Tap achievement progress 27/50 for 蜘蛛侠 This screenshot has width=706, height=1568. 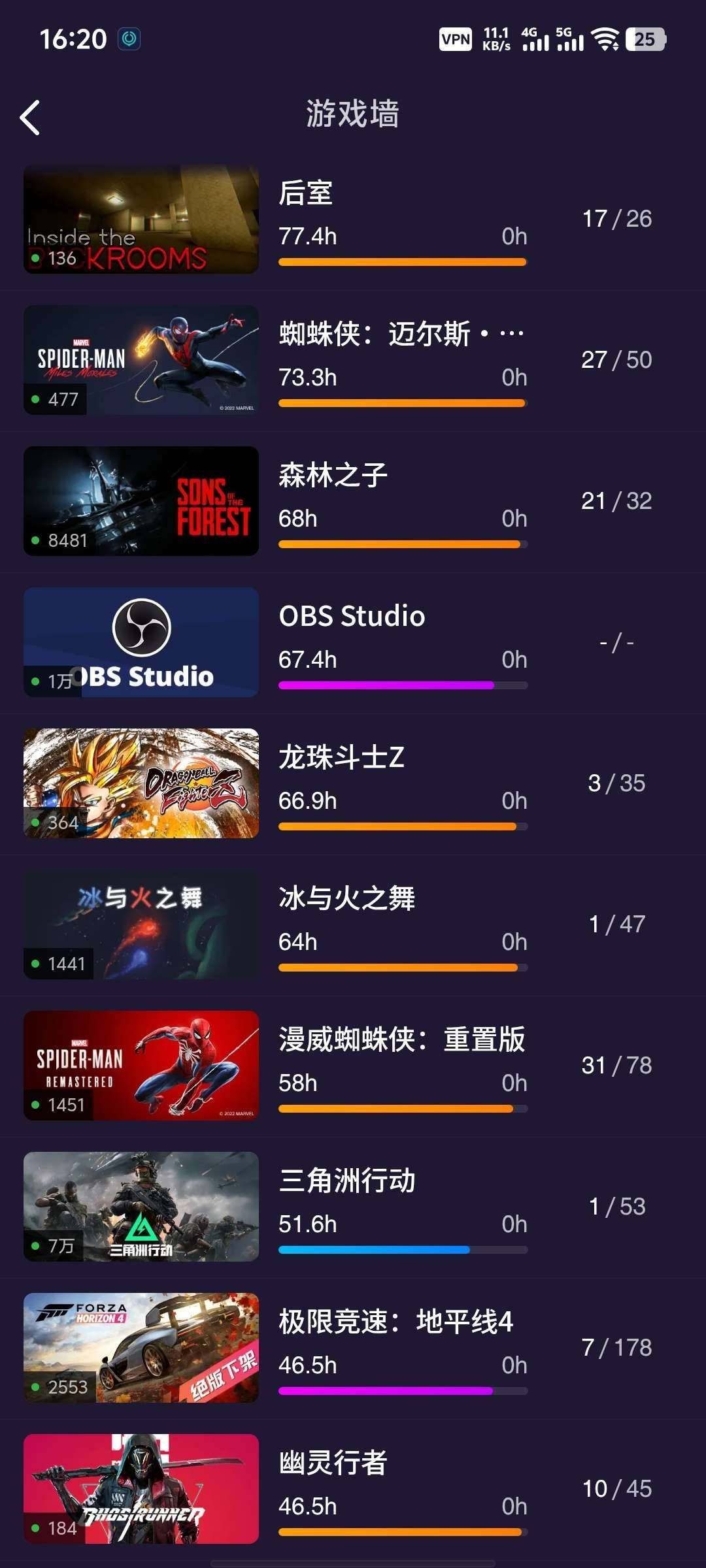[617, 359]
